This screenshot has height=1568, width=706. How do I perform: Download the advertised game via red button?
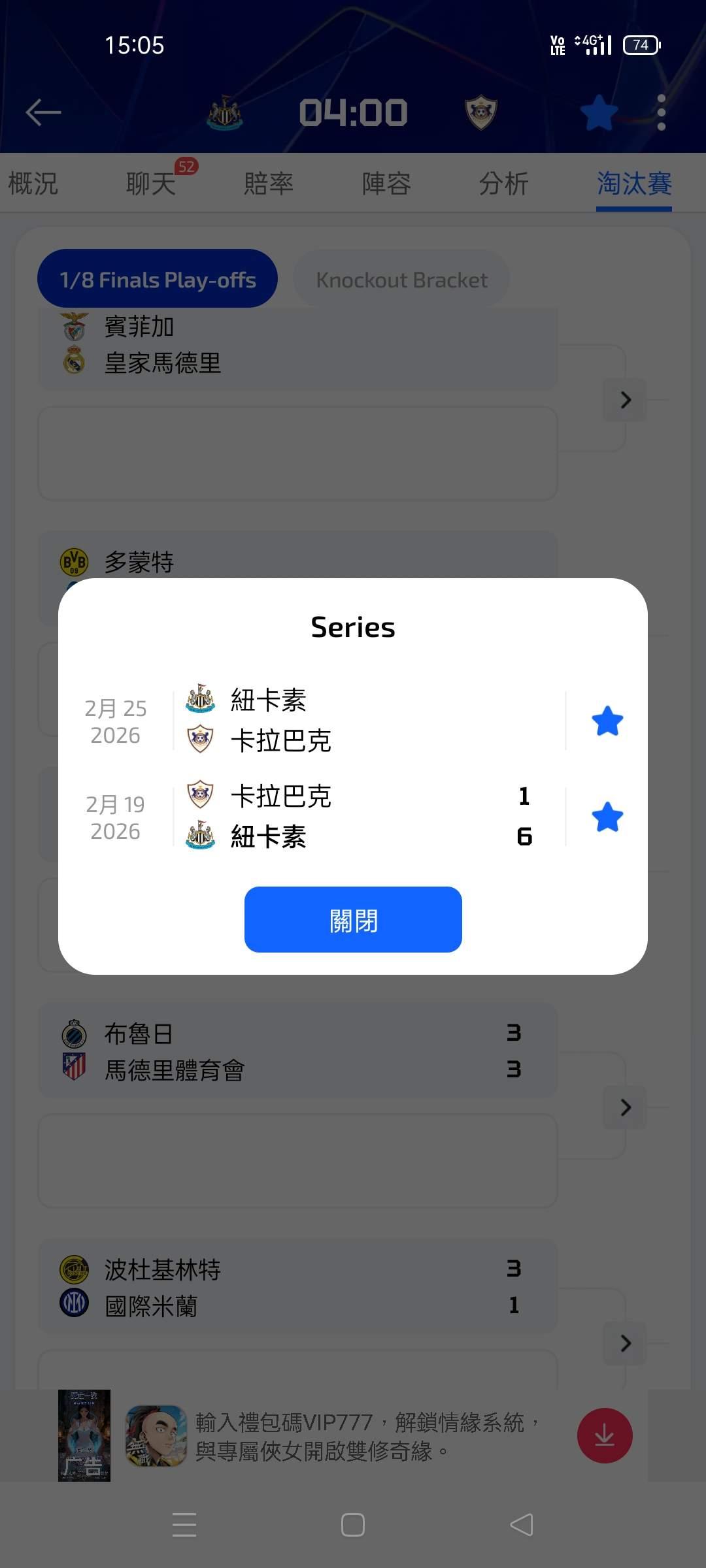pyautogui.click(x=604, y=1435)
